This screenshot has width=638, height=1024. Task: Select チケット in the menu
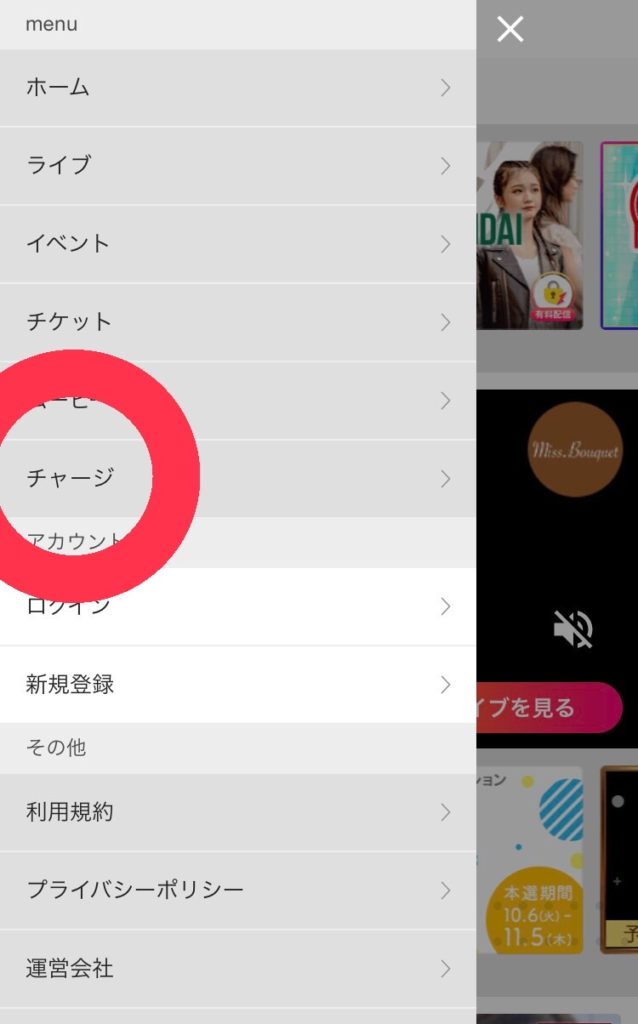238,322
